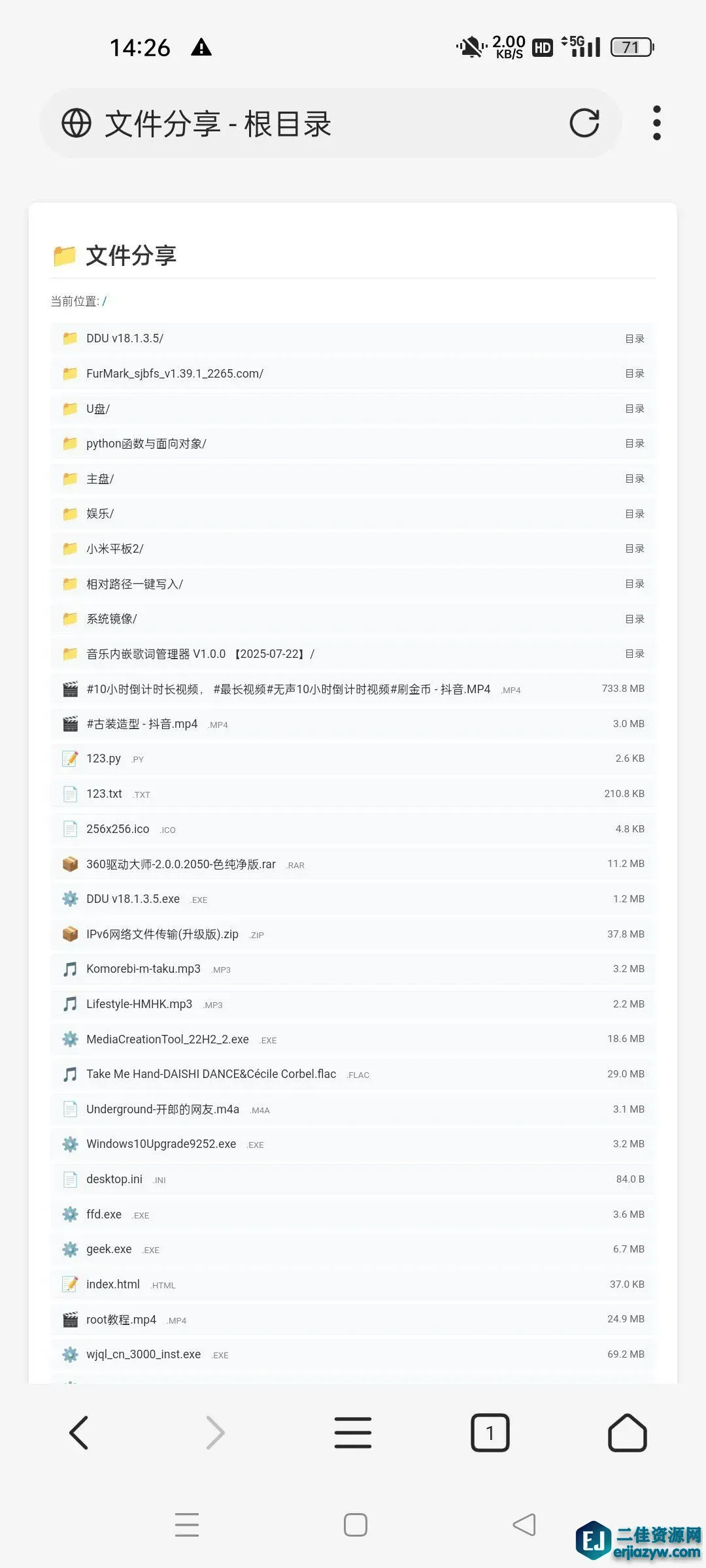Download the 123.py file
The width and height of the screenshot is (706, 1568).
[x=103, y=759]
